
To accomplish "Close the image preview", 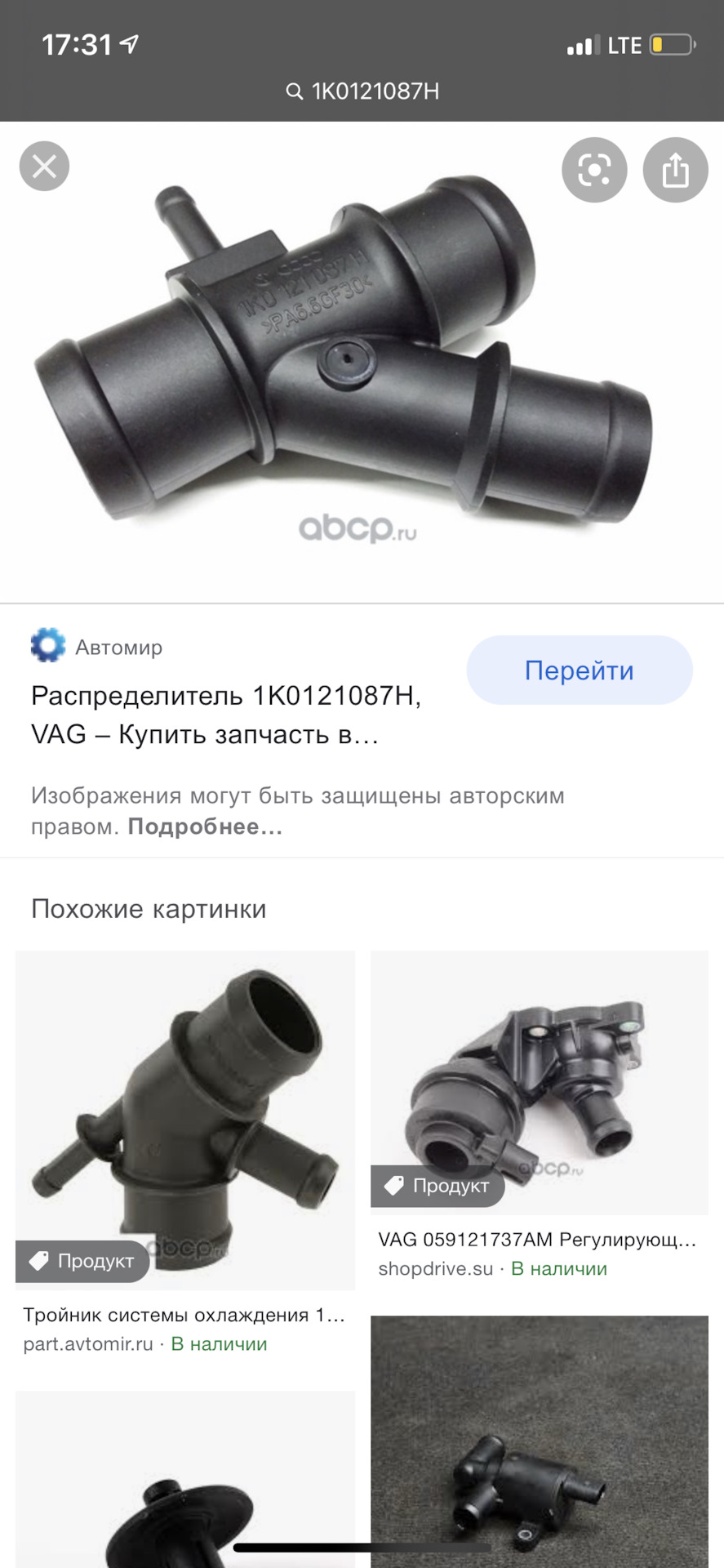I will [x=44, y=167].
